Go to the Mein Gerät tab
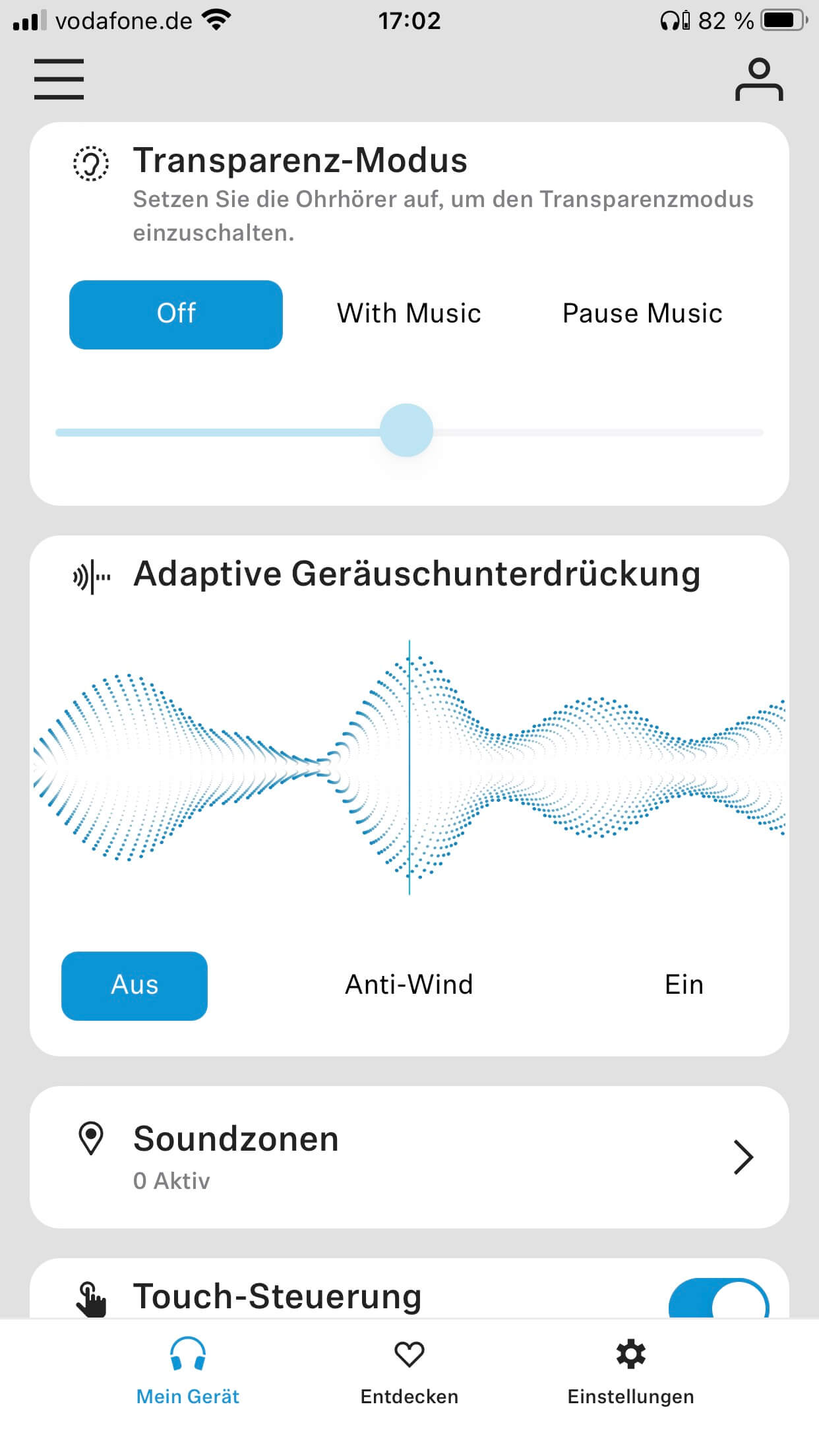 tap(188, 1372)
